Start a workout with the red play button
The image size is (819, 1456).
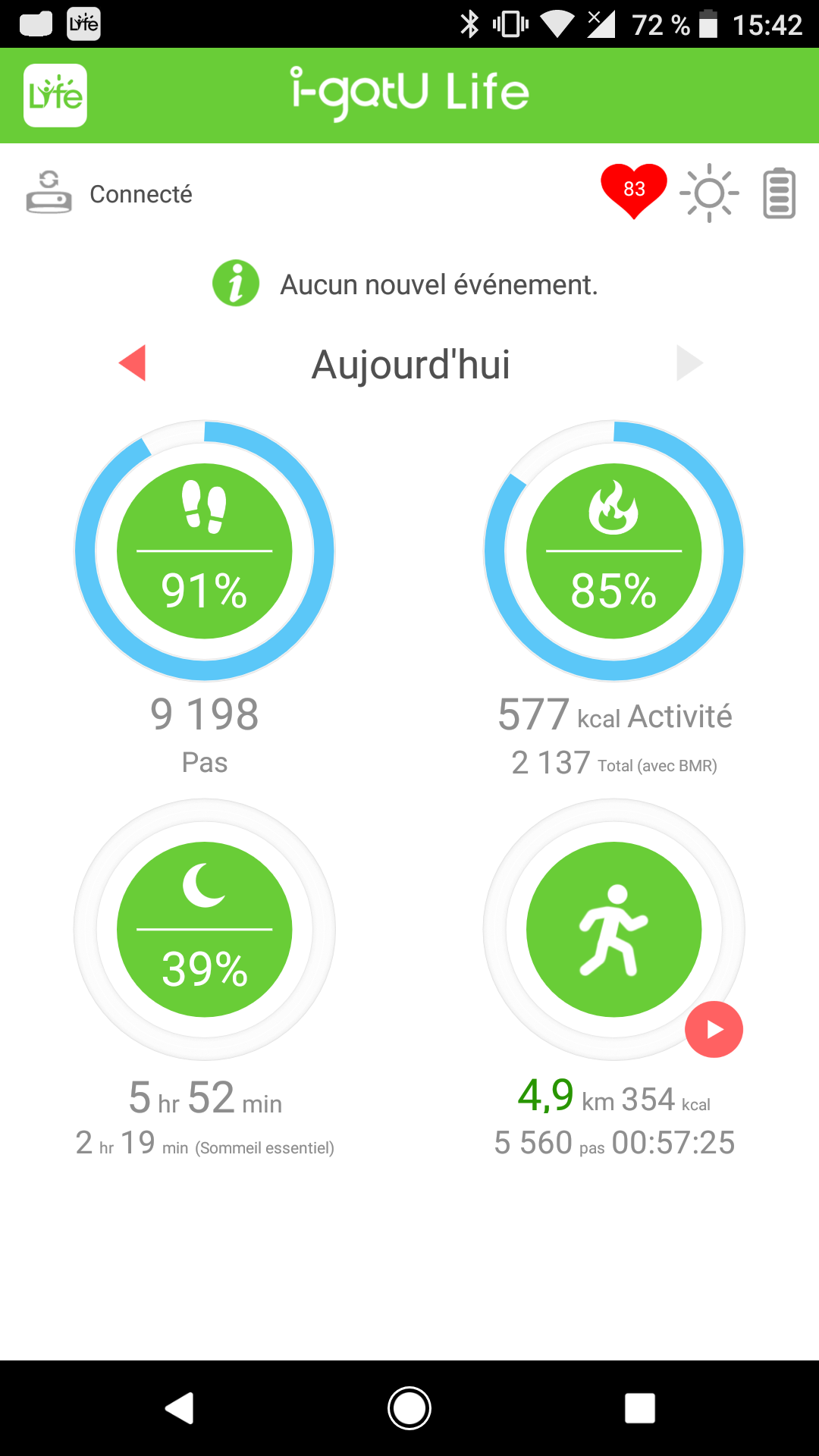[714, 1029]
